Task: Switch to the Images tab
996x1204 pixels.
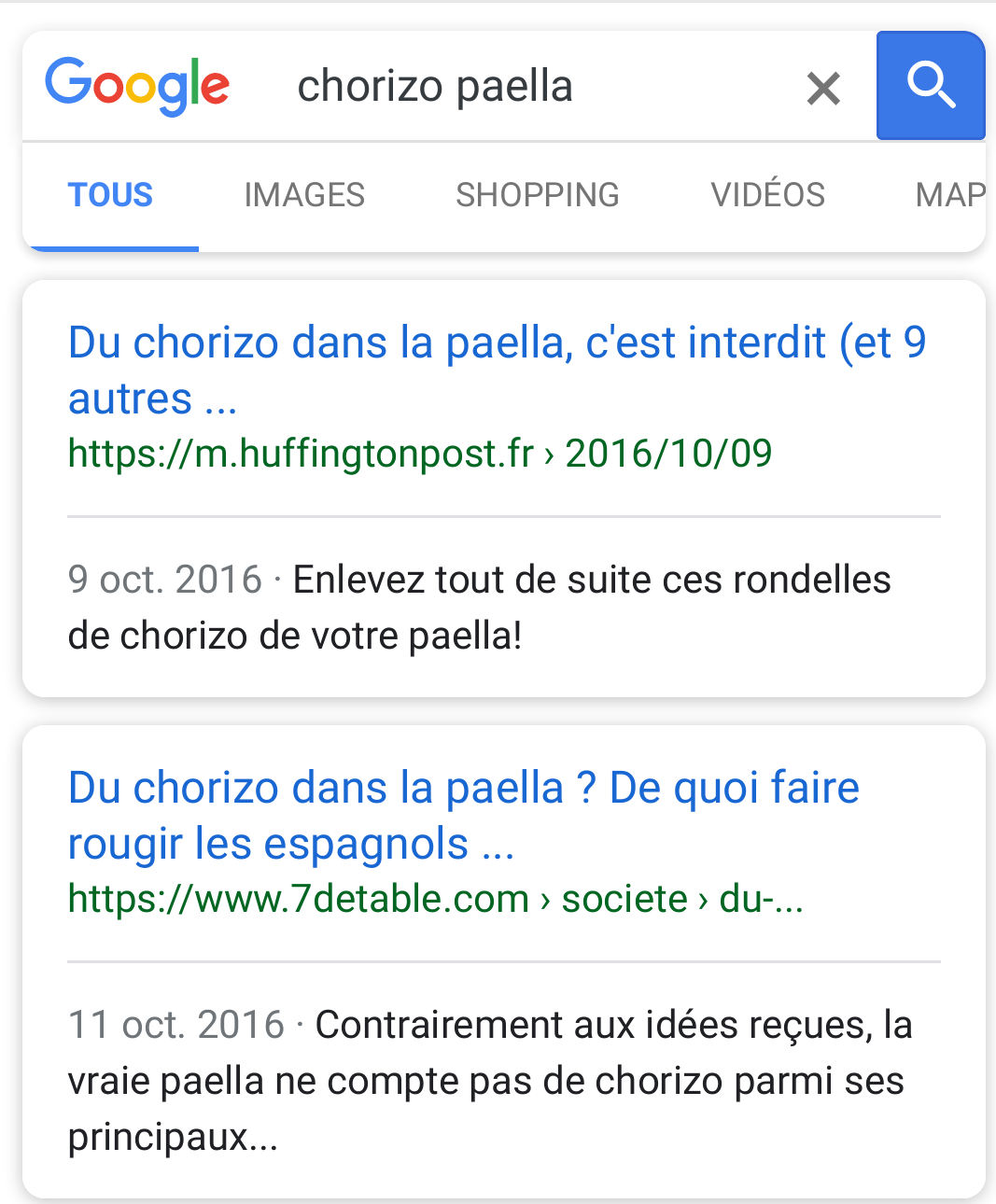Action: 304,195
